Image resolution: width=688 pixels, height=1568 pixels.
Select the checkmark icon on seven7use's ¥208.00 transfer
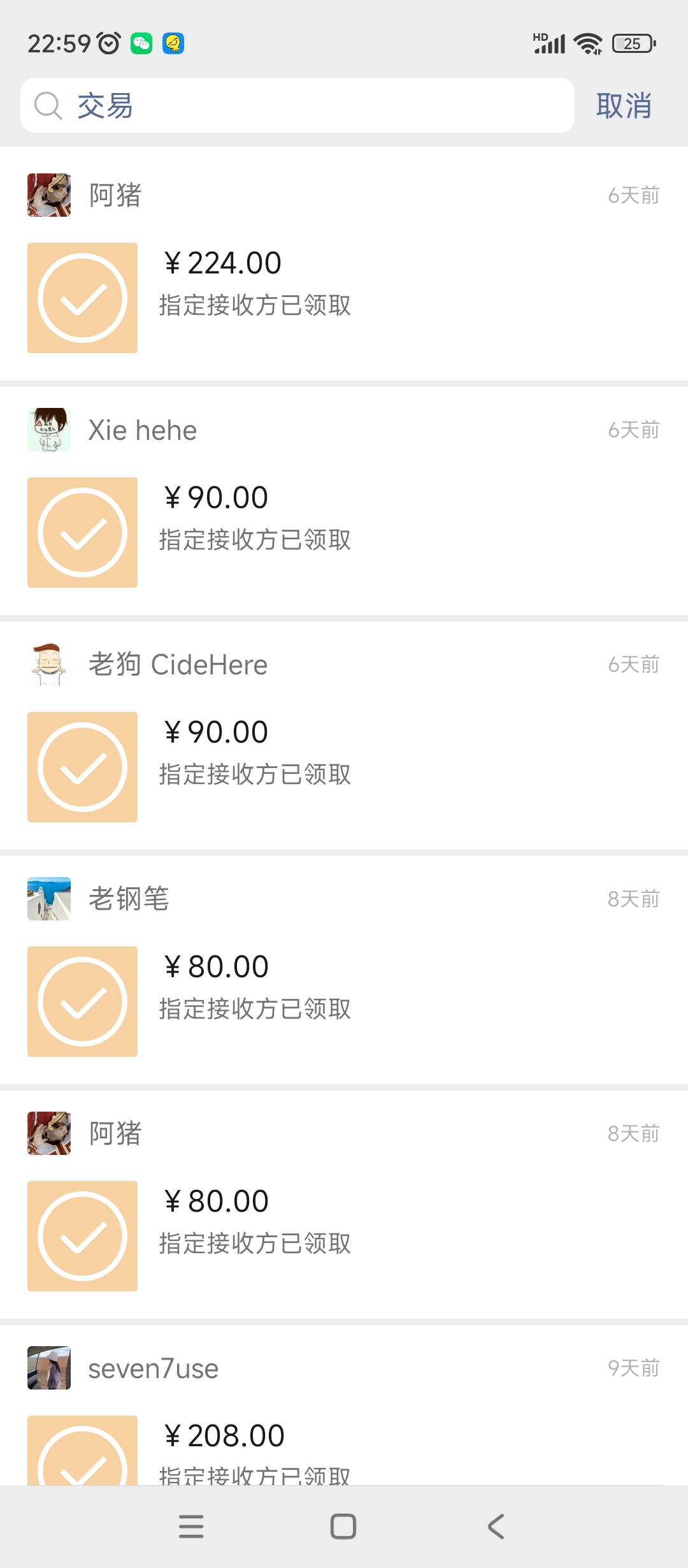[x=82, y=1460]
